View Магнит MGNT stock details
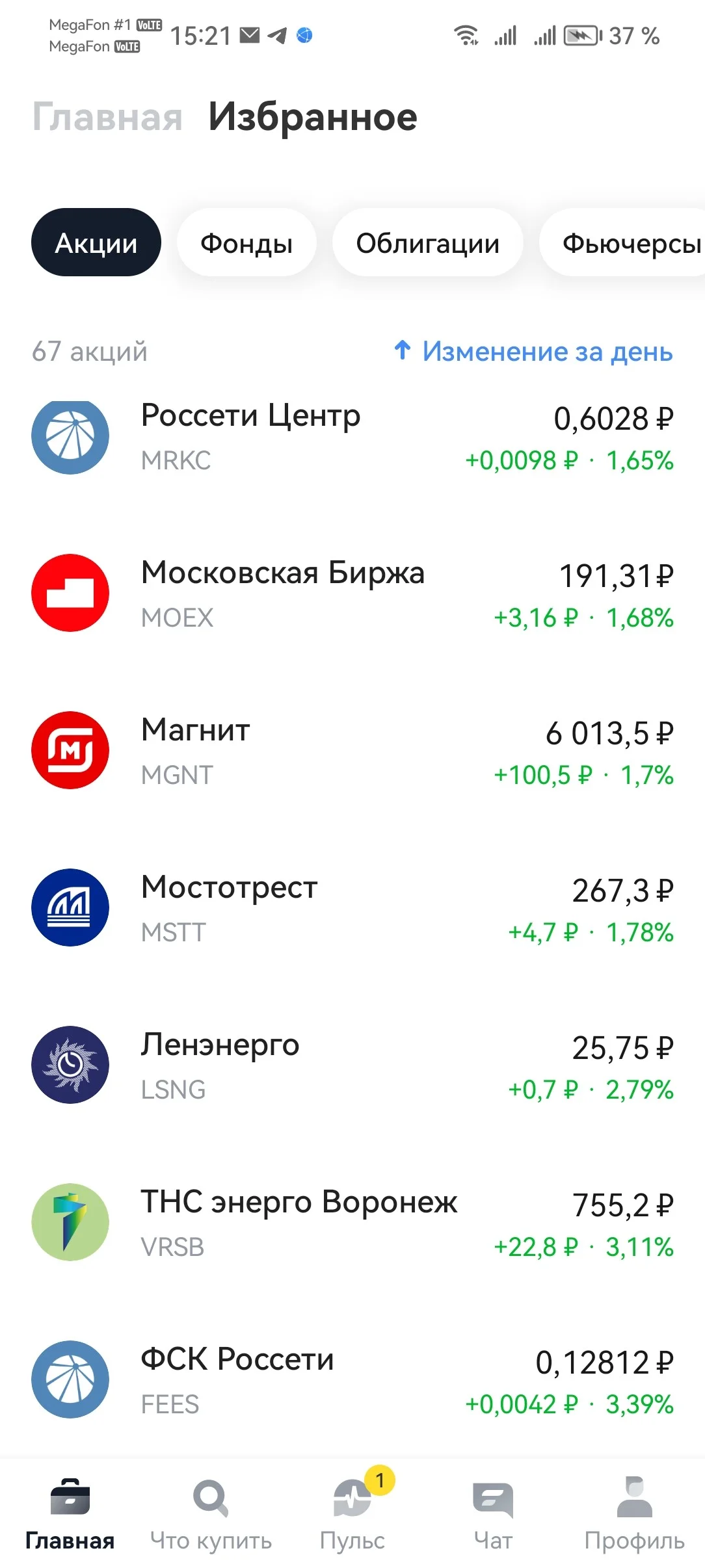The width and height of the screenshot is (705, 1568). [x=352, y=751]
